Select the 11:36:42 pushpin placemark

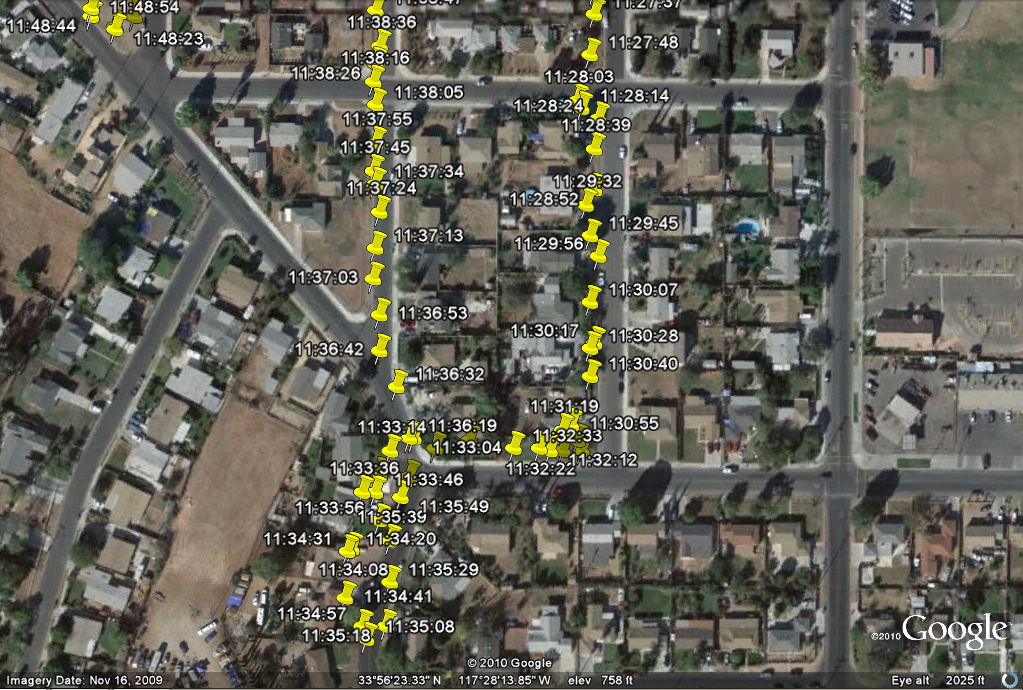[x=381, y=346]
